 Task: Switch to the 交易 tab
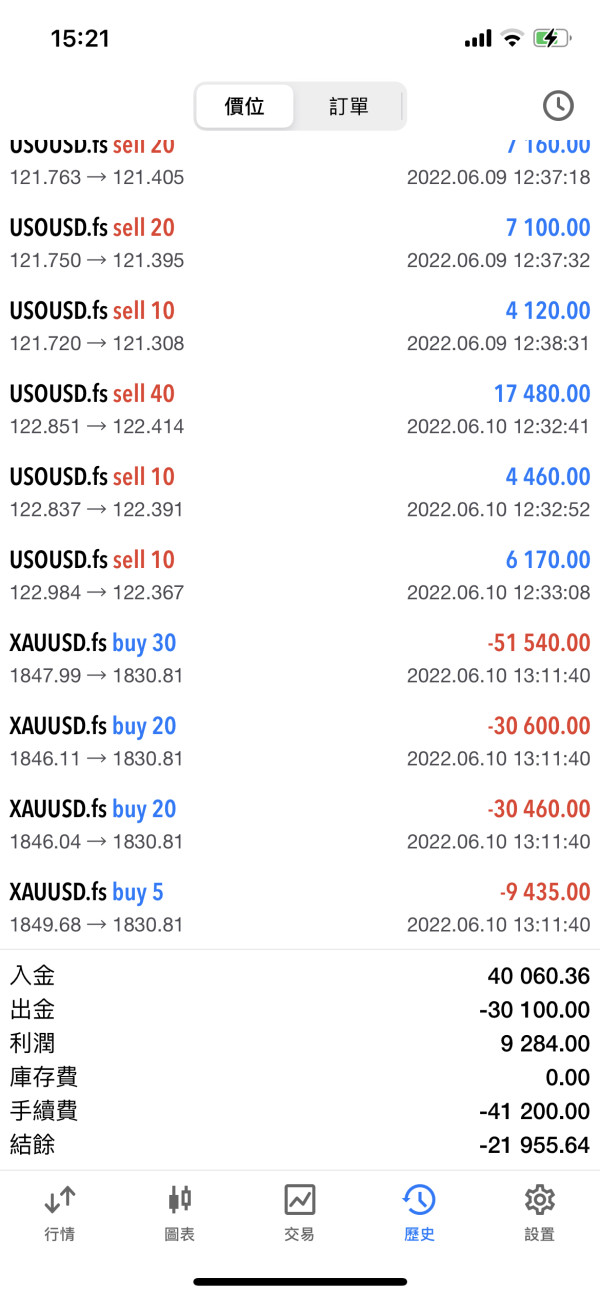pyautogui.click(x=300, y=1212)
